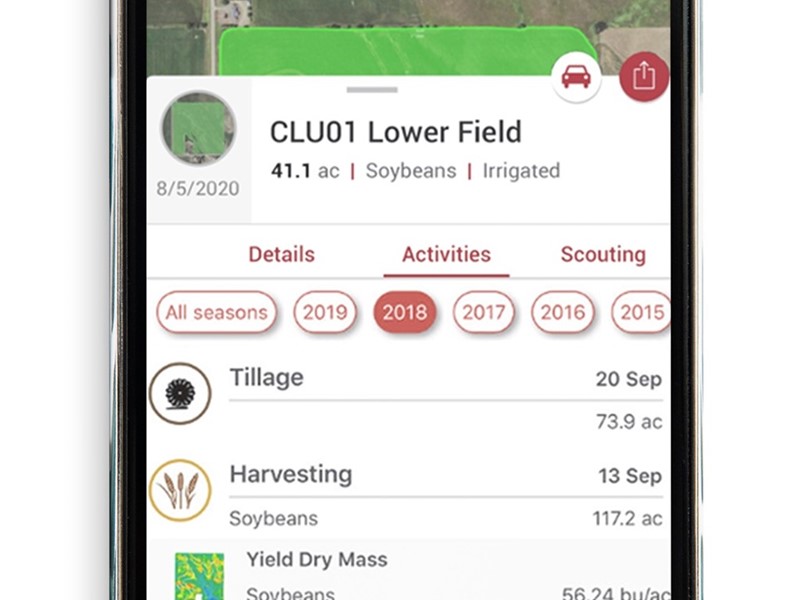800x600 pixels.
Task: Choose the 2015 season chip
Action: 640,312
